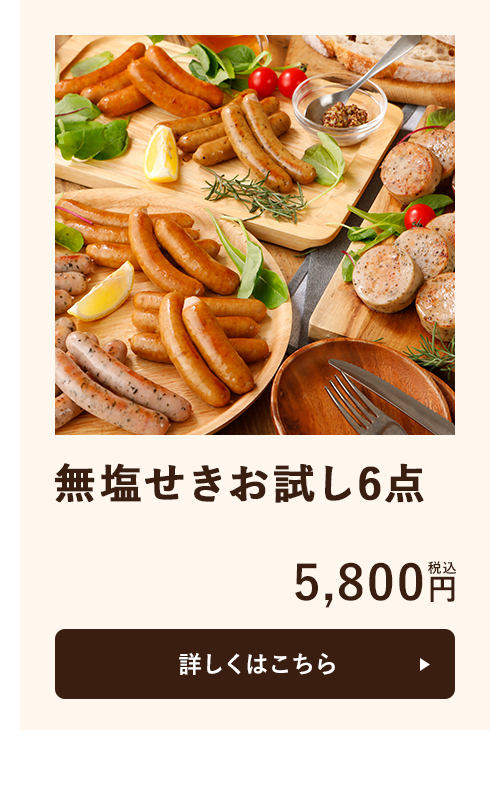This screenshot has height=790, width=500.
Task: Tap the 詳しくはこちら button
Action: [255, 664]
